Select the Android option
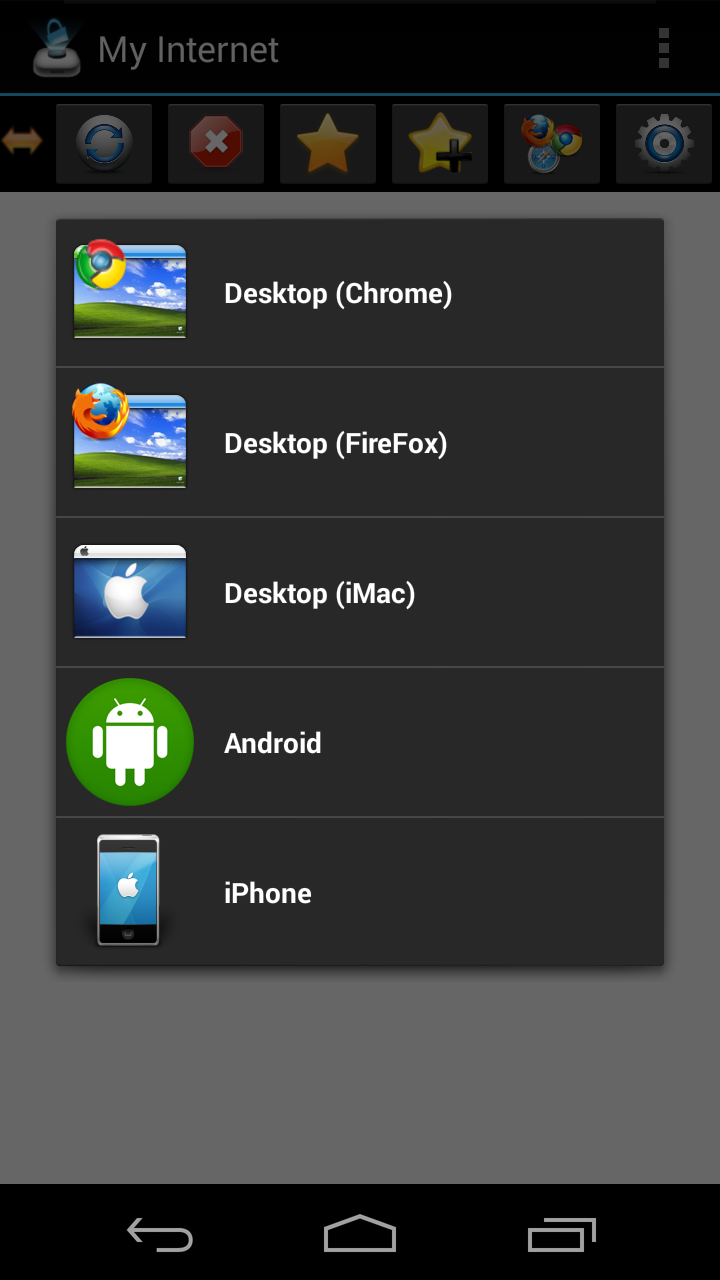This screenshot has width=720, height=1280. pos(360,743)
